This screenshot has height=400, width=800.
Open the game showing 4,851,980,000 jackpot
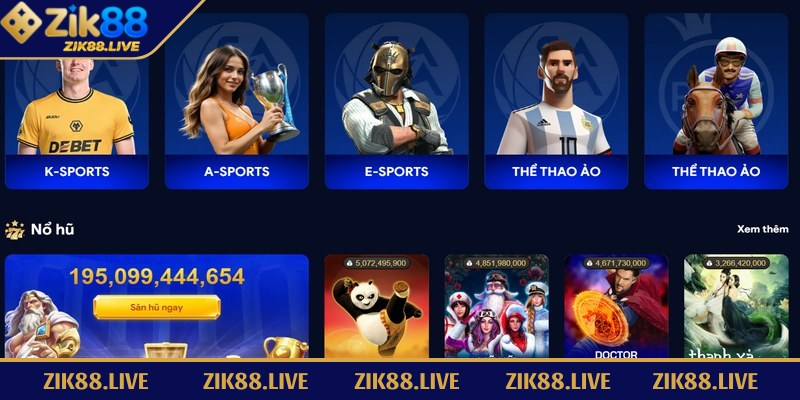496,310
